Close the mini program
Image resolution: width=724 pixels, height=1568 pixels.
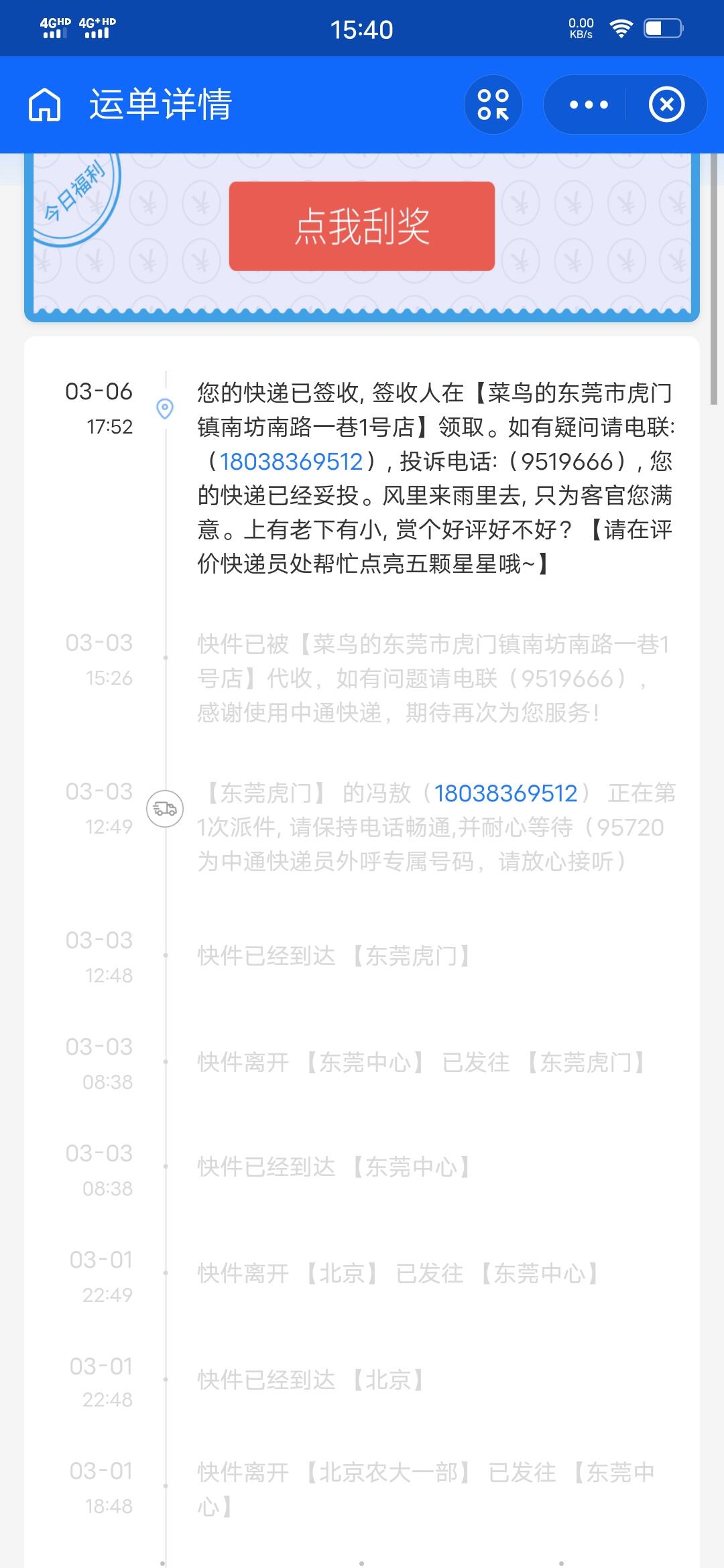pos(666,105)
